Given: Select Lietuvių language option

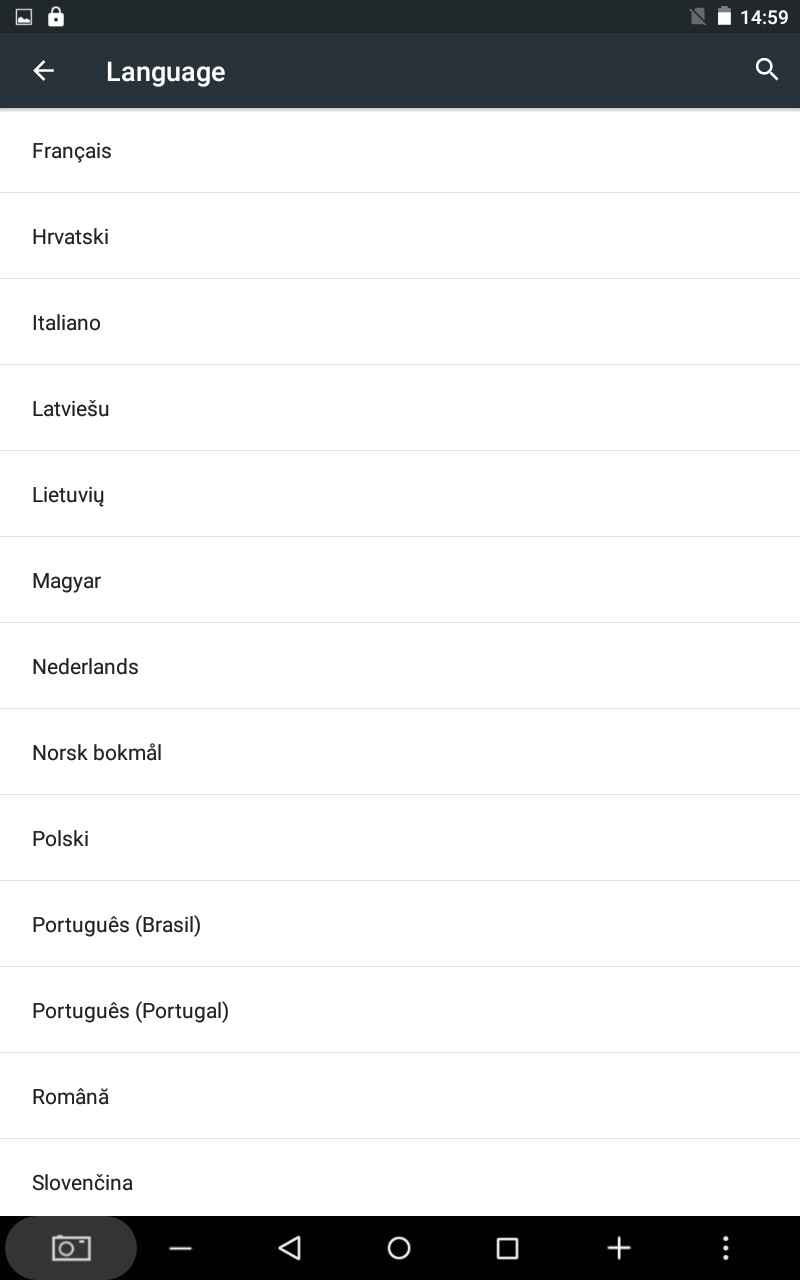Looking at the screenshot, I should click(400, 495).
